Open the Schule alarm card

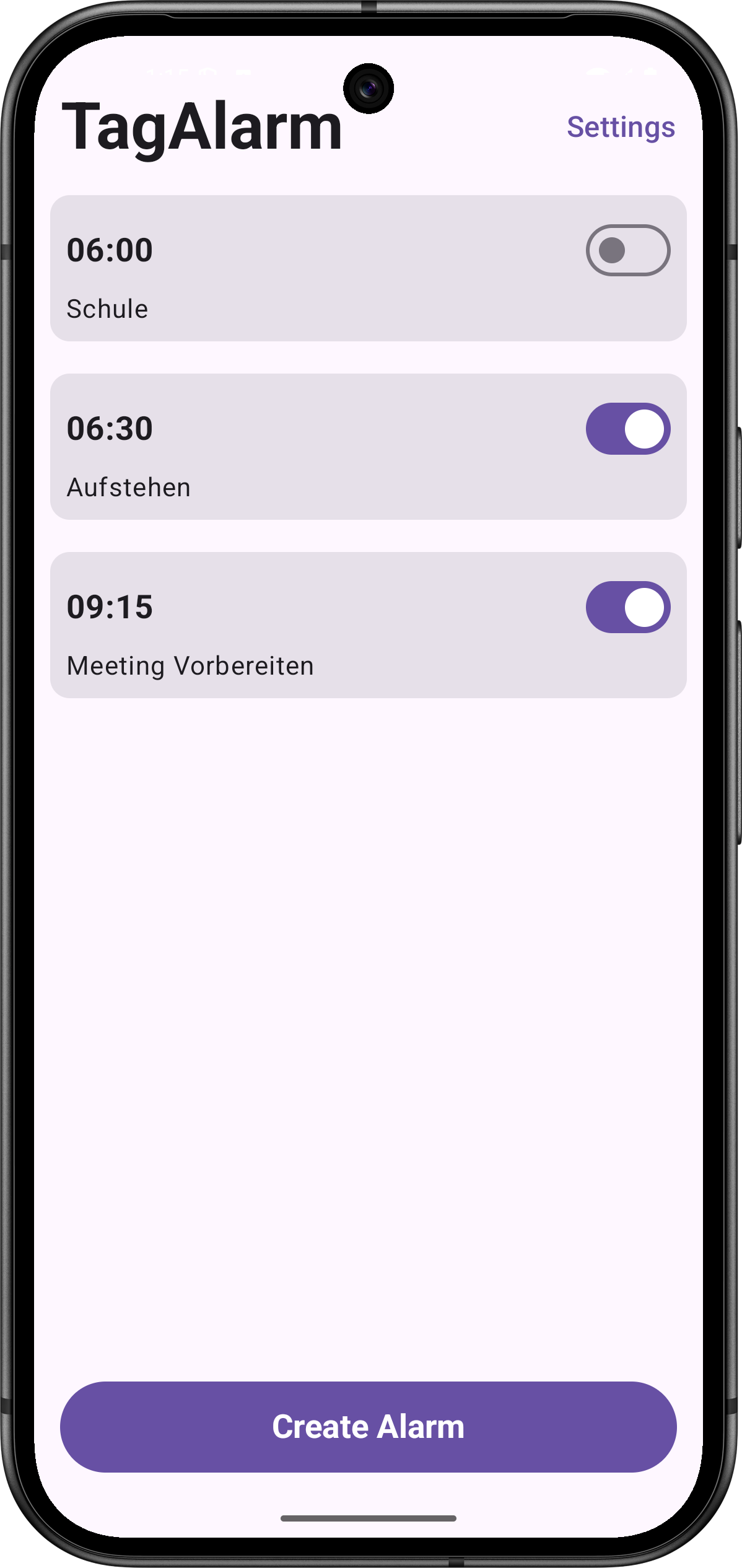coord(310,279)
